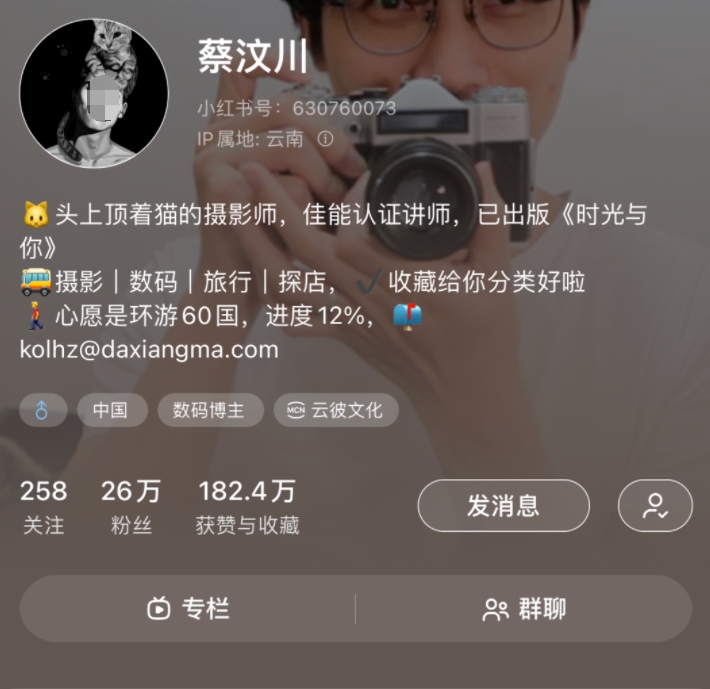Tap 发消息 to message this user
This screenshot has height=689, width=710.
coord(503,506)
